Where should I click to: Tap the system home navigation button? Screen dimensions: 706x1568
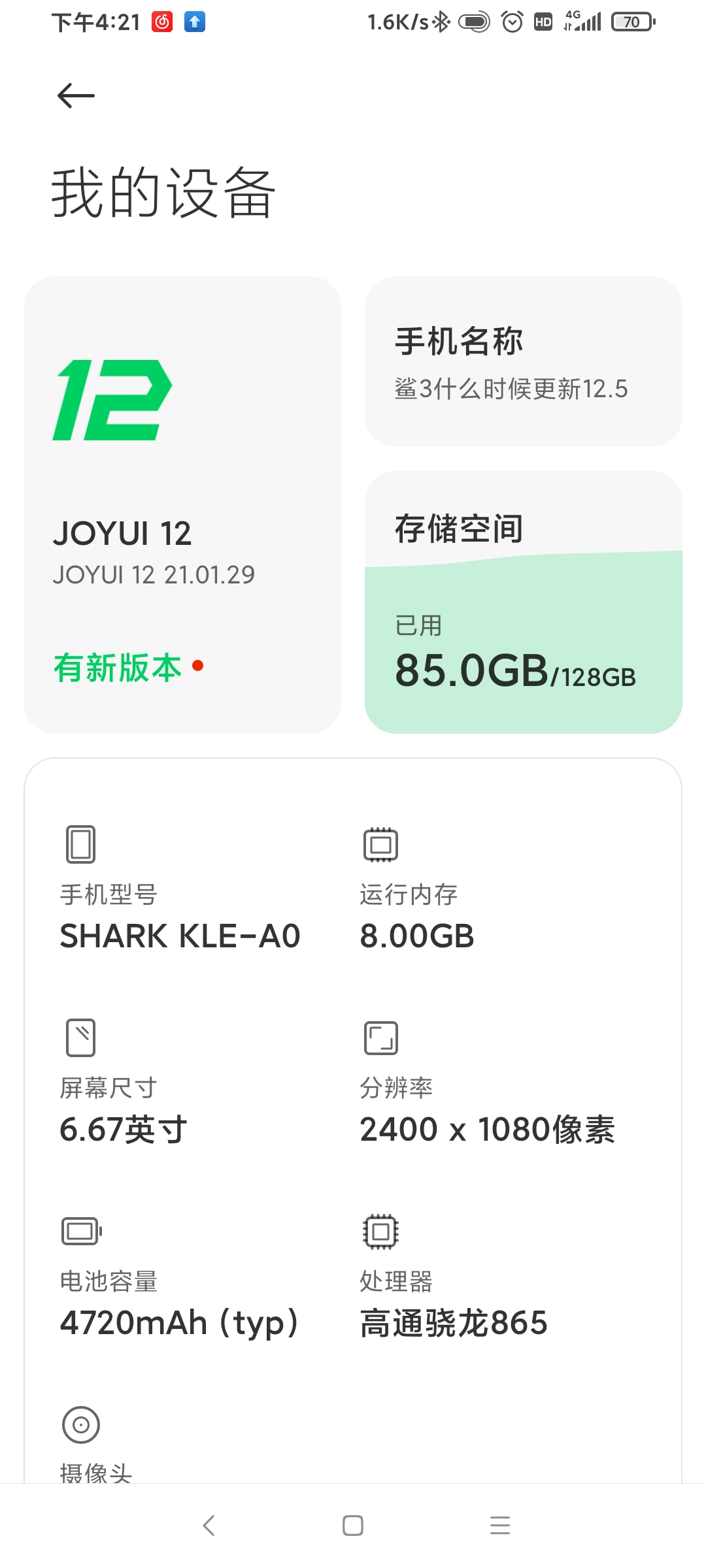[x=353, y=1526]
